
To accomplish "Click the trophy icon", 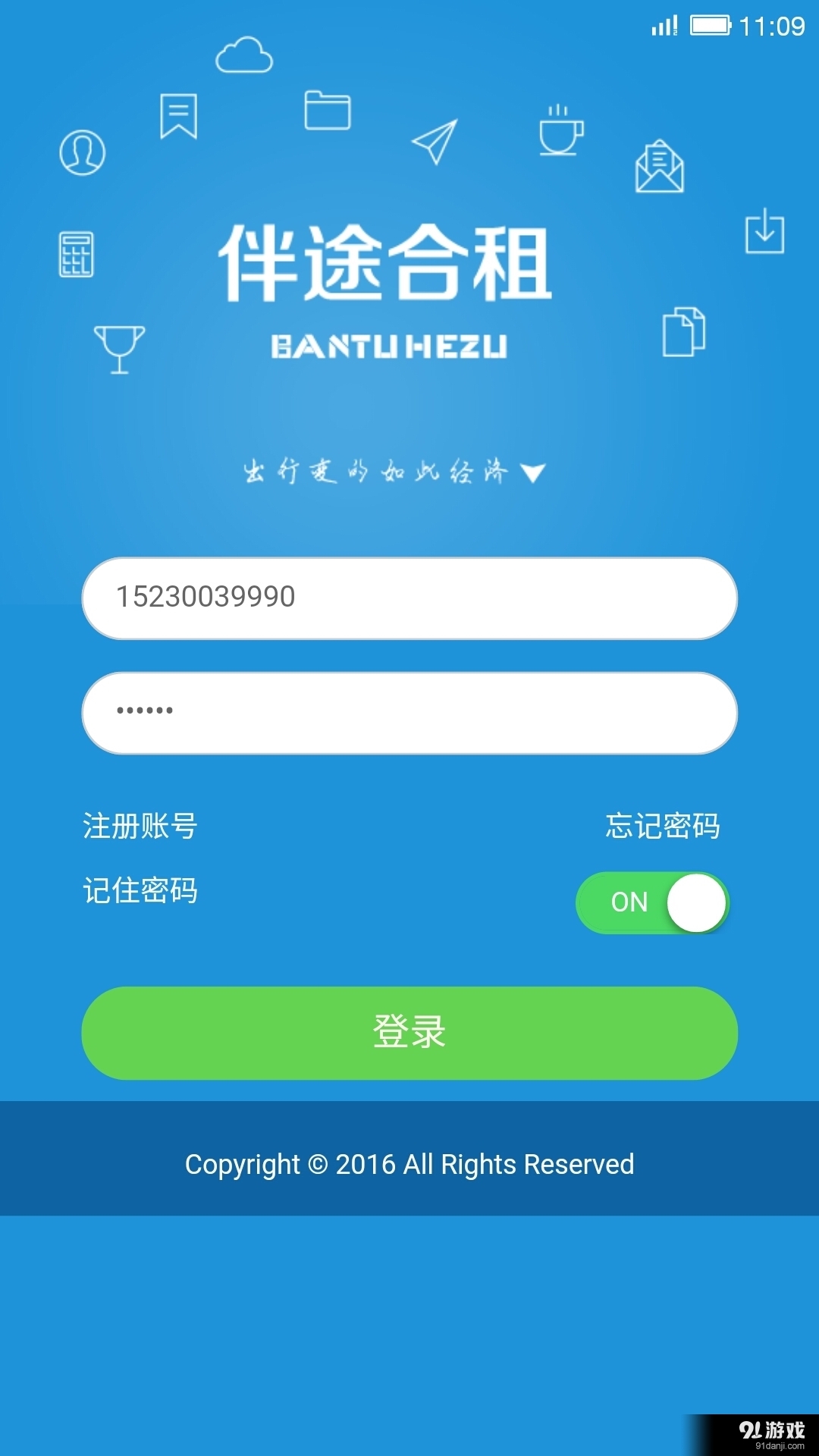I will click(121, 349).
